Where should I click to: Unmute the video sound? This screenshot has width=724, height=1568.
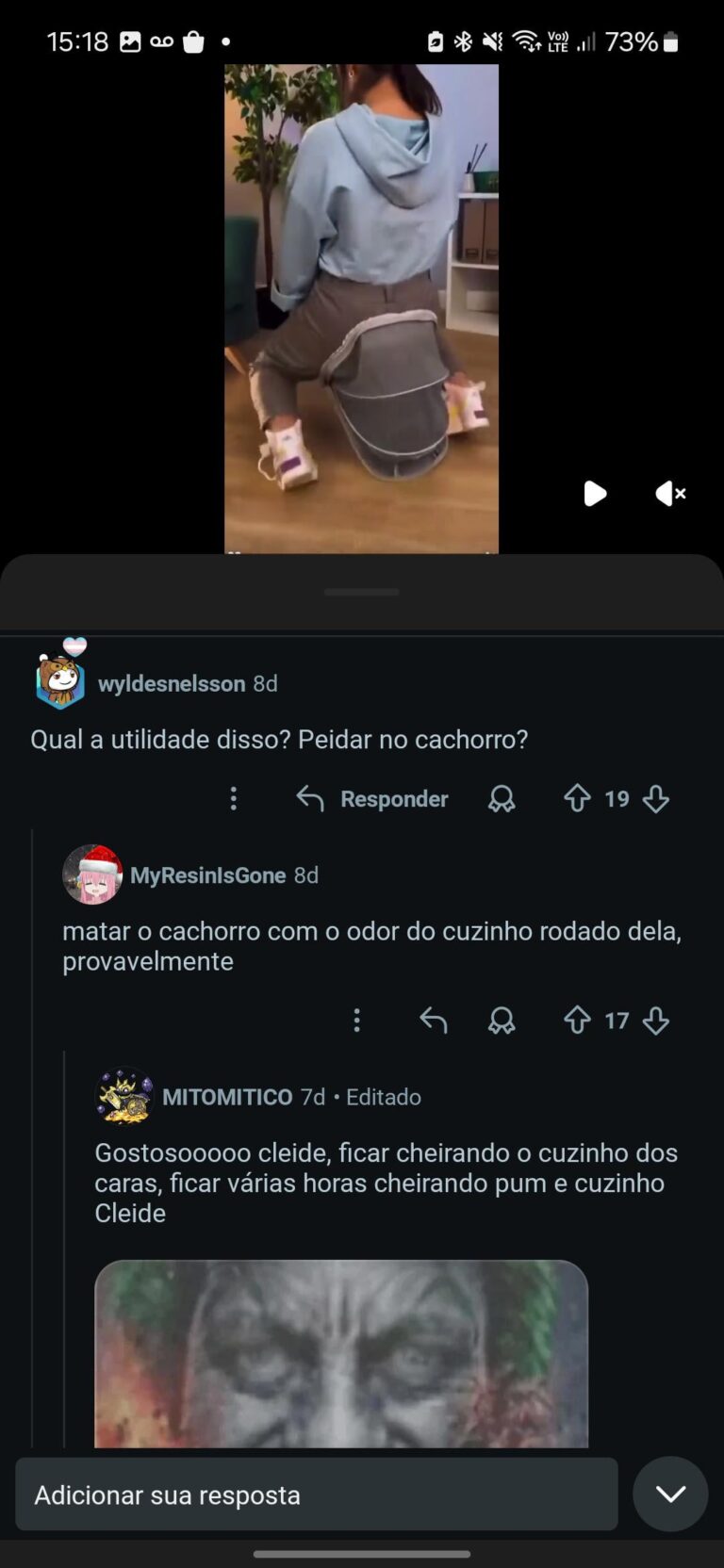click(x=670, y=493)
